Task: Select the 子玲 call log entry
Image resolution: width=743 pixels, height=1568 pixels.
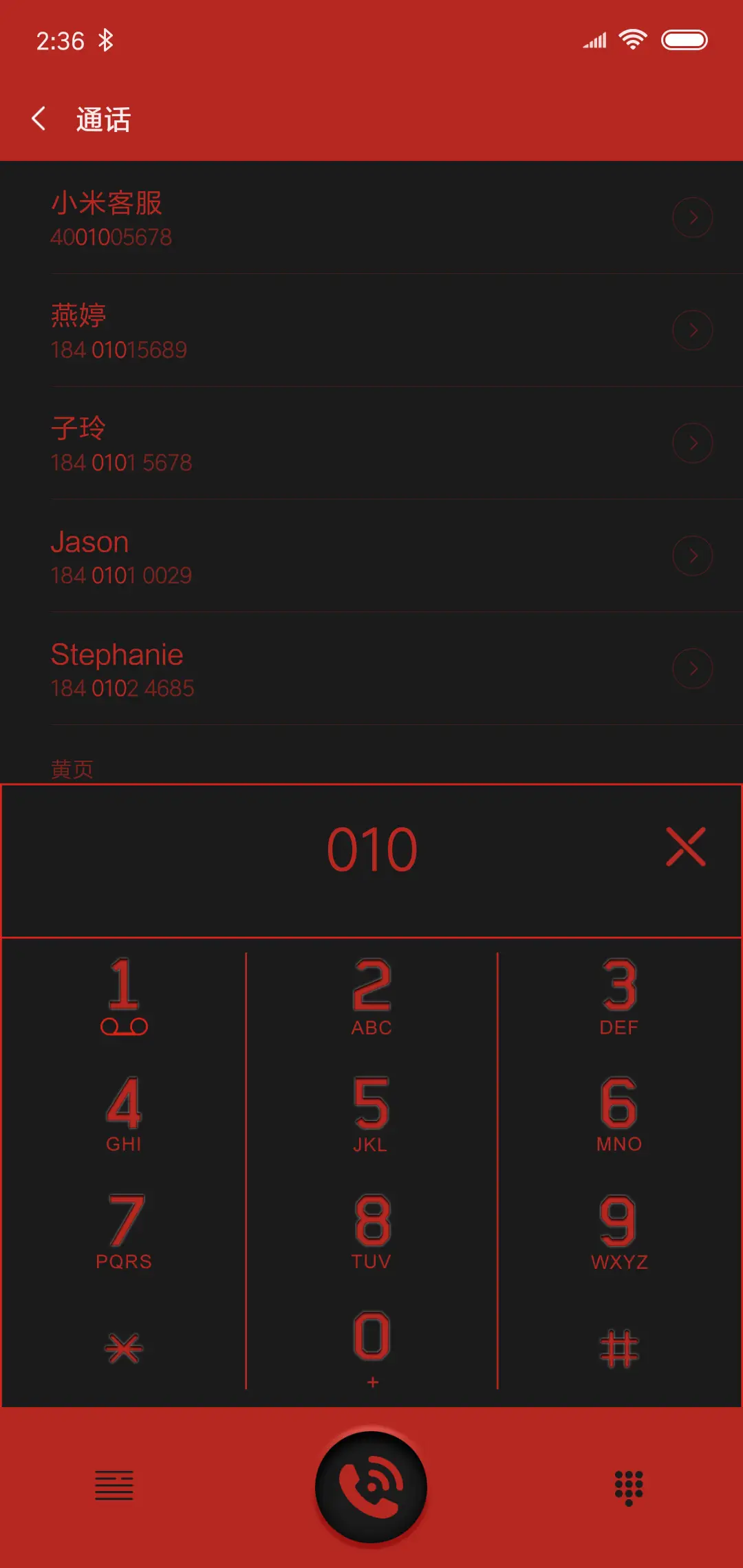Action: point(275,443)
